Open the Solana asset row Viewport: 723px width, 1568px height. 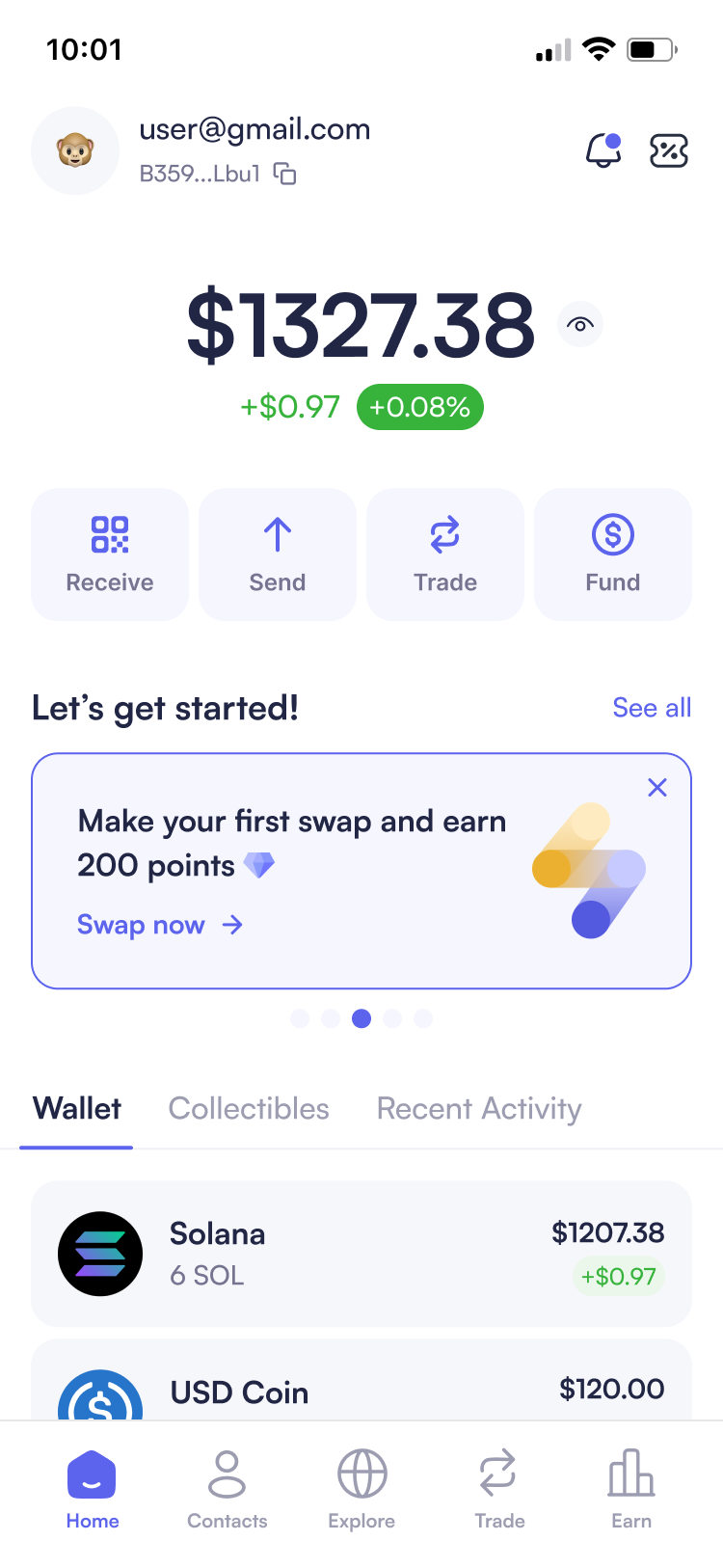361,1254
